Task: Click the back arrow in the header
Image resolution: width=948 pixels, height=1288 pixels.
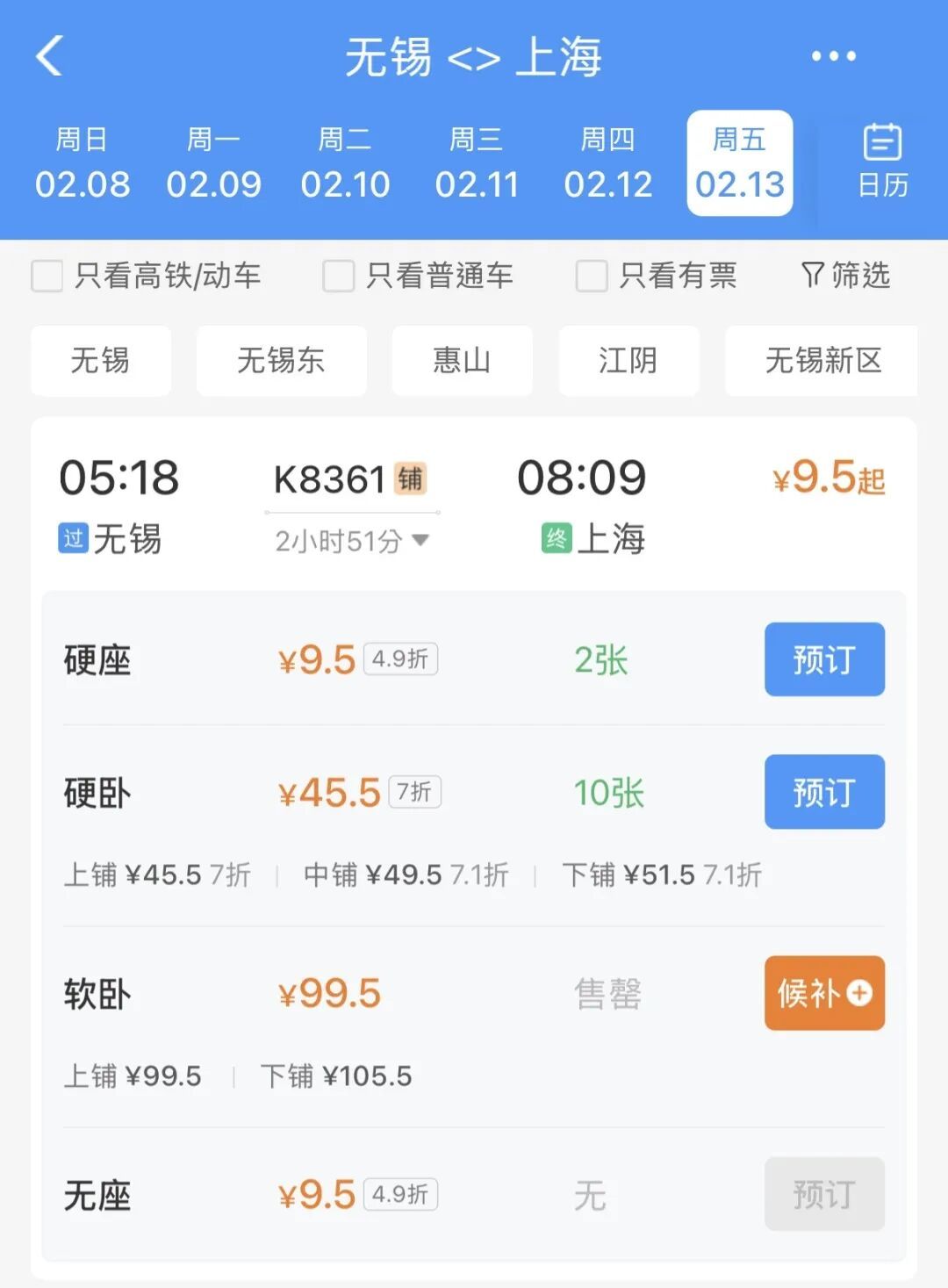Action: point(50,56)
